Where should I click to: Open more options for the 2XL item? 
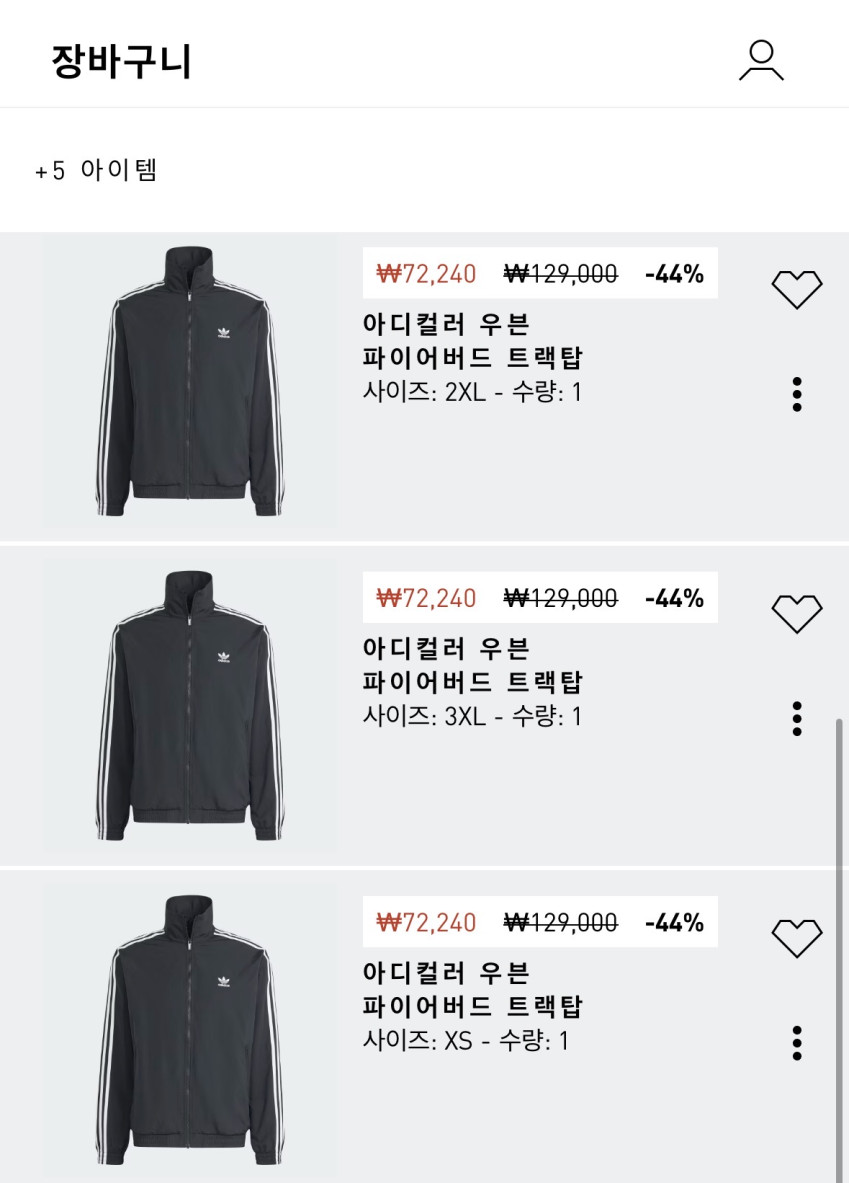[x=797, y=394]
